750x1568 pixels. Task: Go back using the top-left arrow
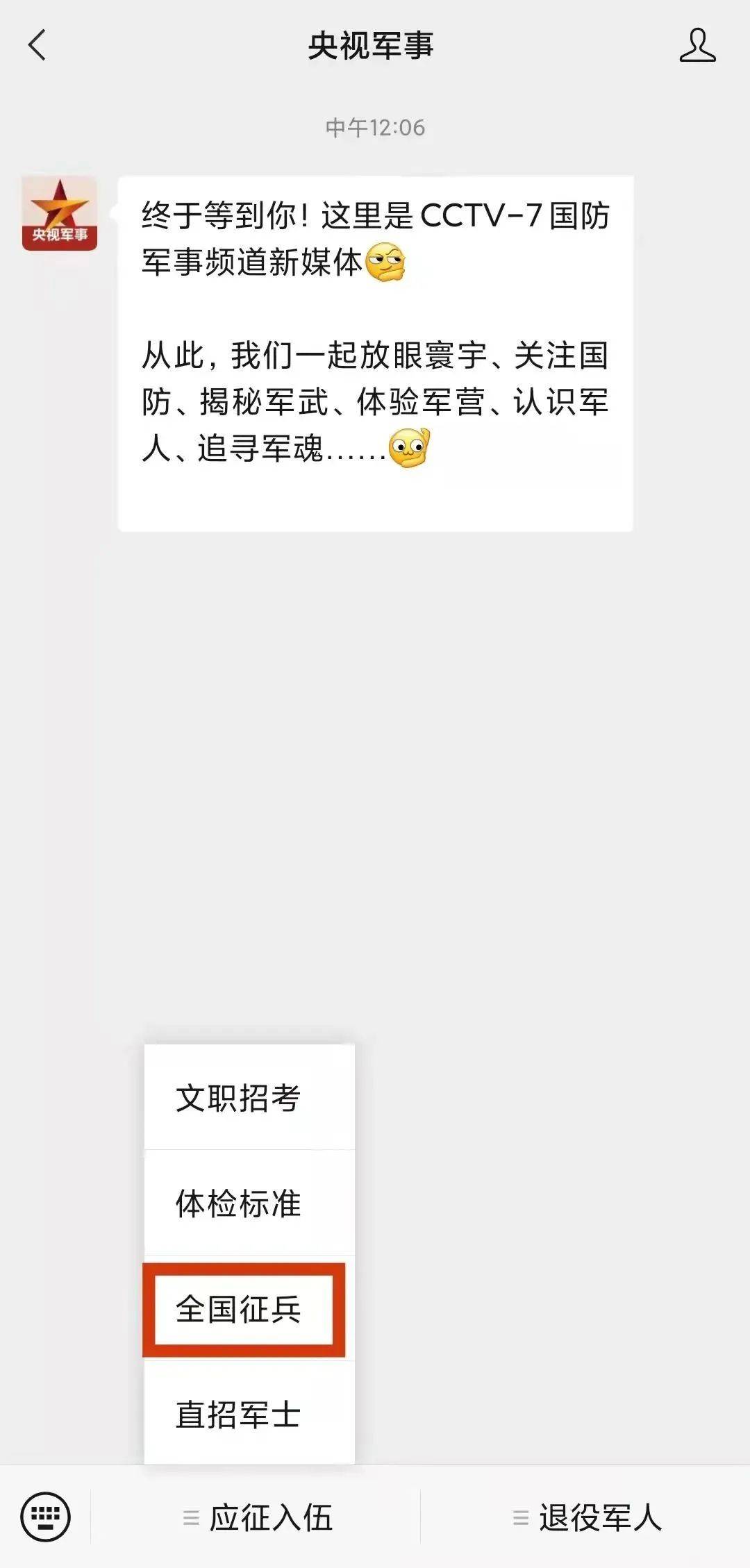tap(37, 46)
